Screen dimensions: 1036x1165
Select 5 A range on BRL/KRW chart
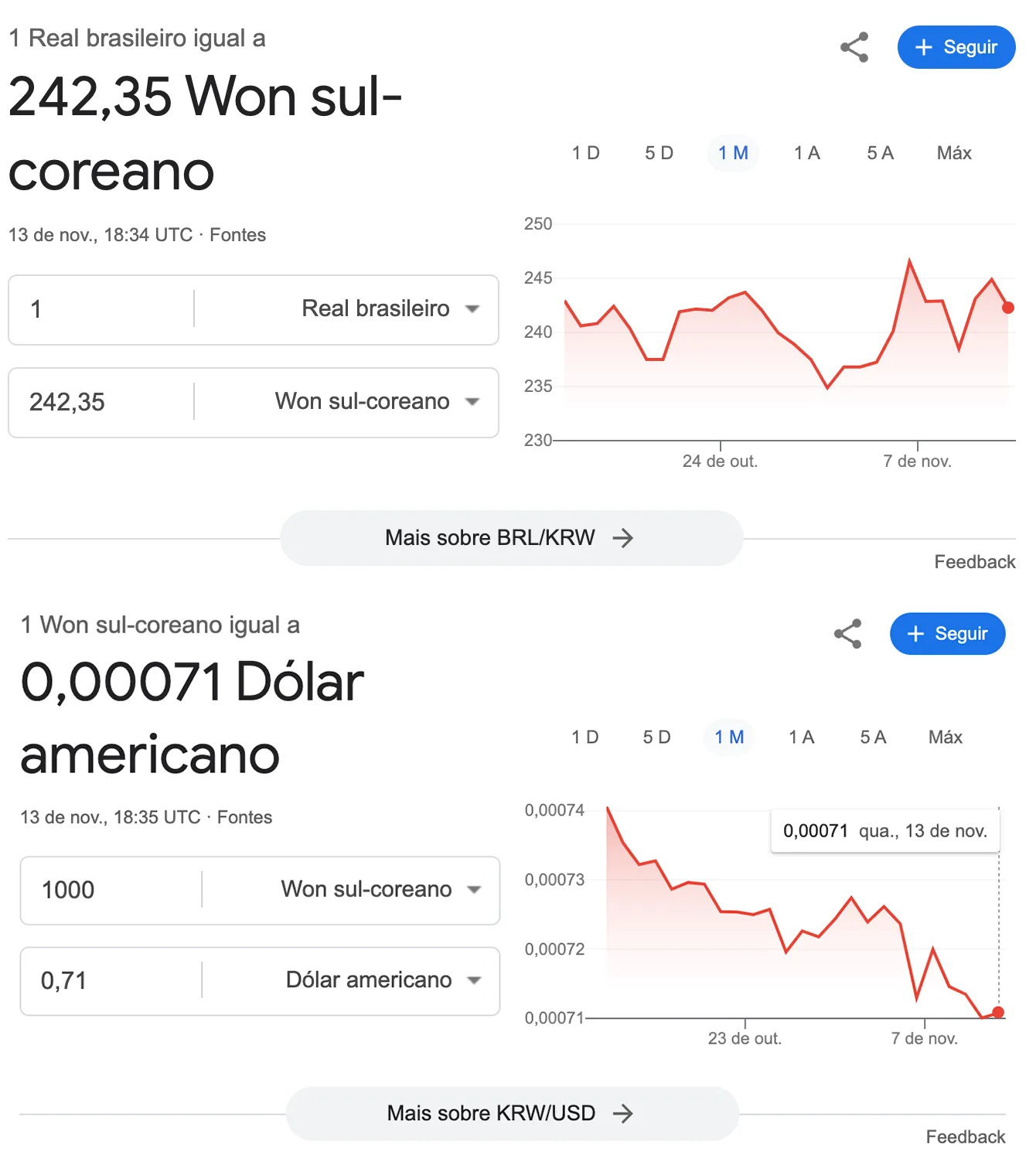880,153
